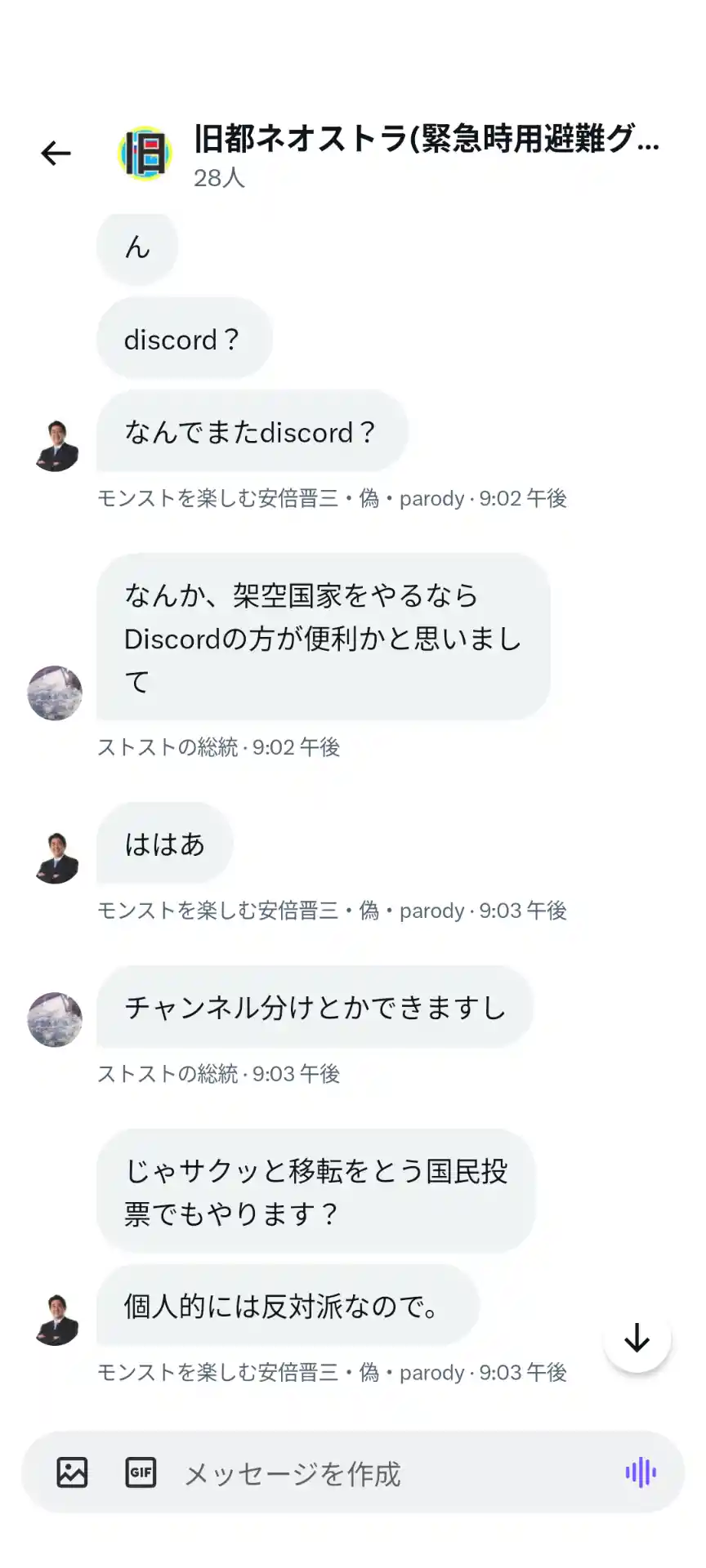Jump to latest messages with down arrow
706x1568 pixels.
click(x=637, y=1338)
